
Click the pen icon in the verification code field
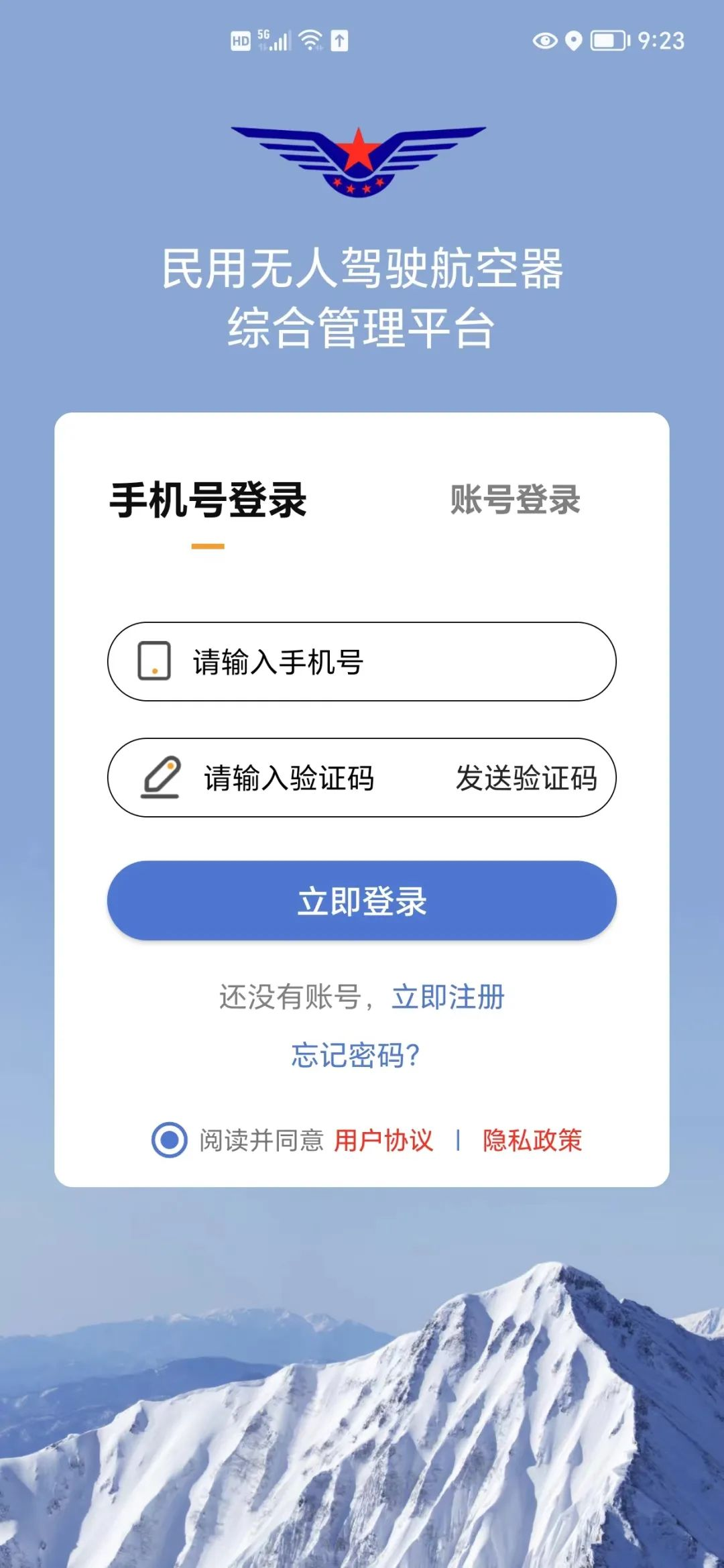coord(161,777)
